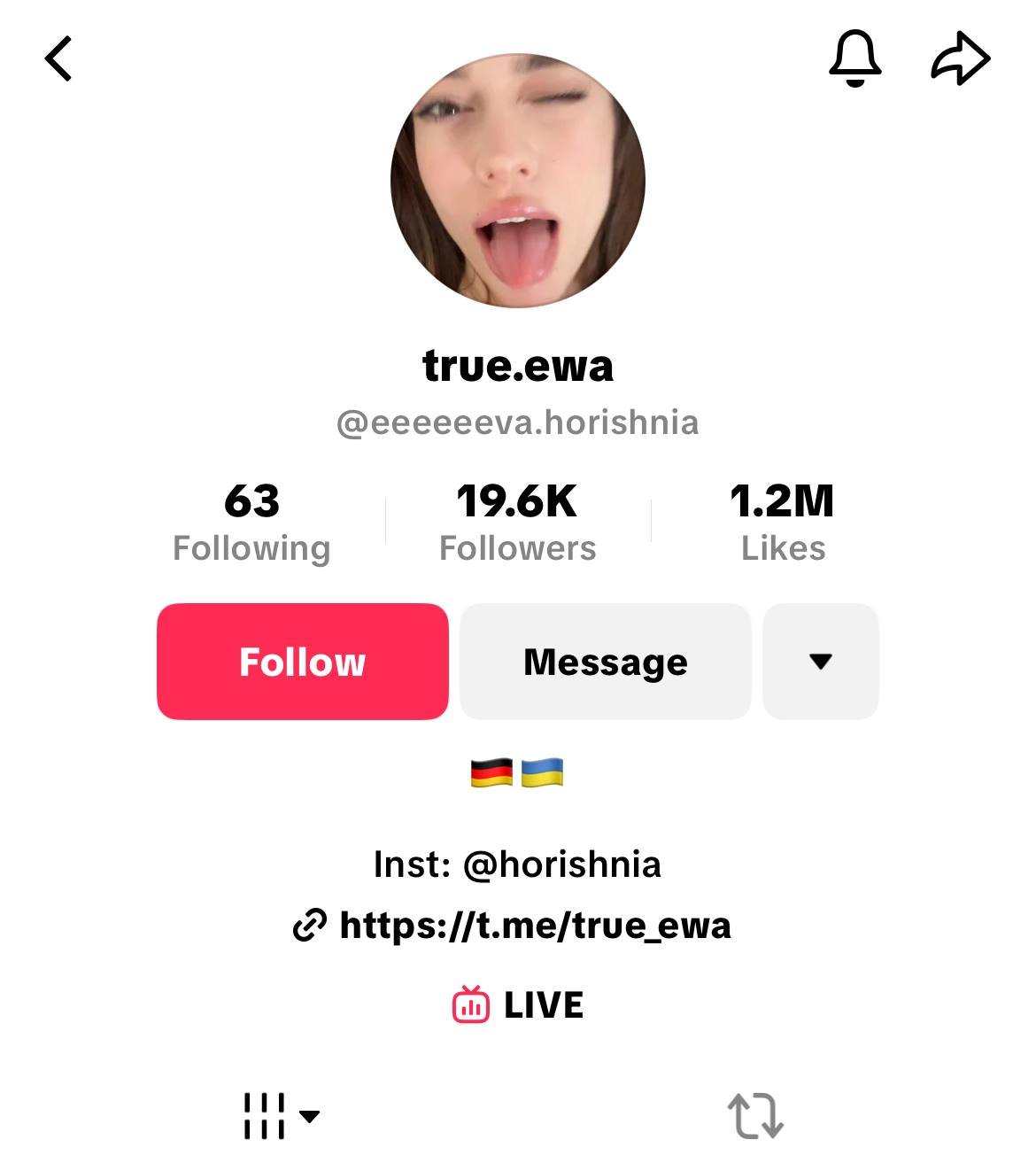
Task: View the 1.2M Likes info
Action: [783, 523]
